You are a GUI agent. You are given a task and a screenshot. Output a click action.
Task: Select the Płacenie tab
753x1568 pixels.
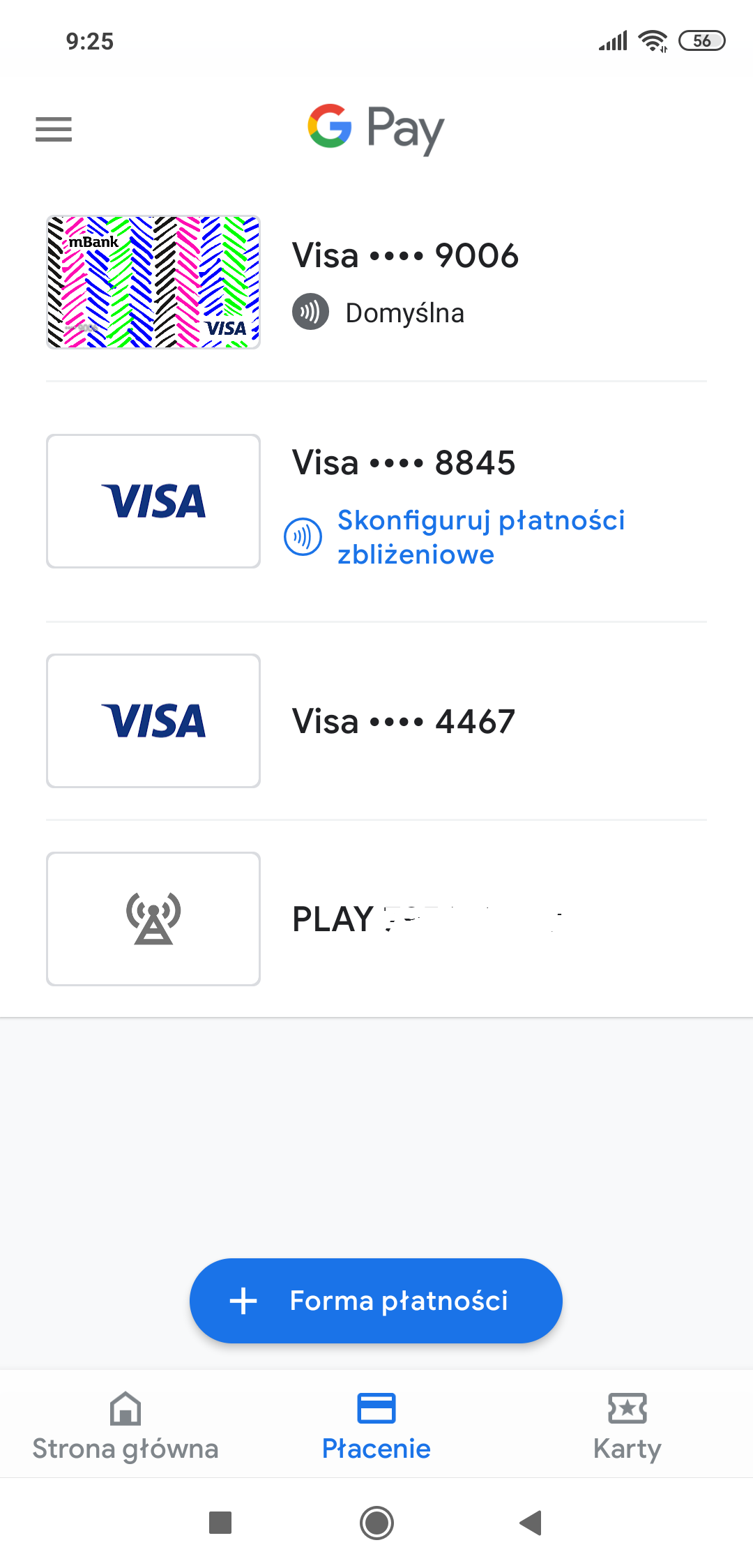pyautogui.click(x=376, y=1426)
